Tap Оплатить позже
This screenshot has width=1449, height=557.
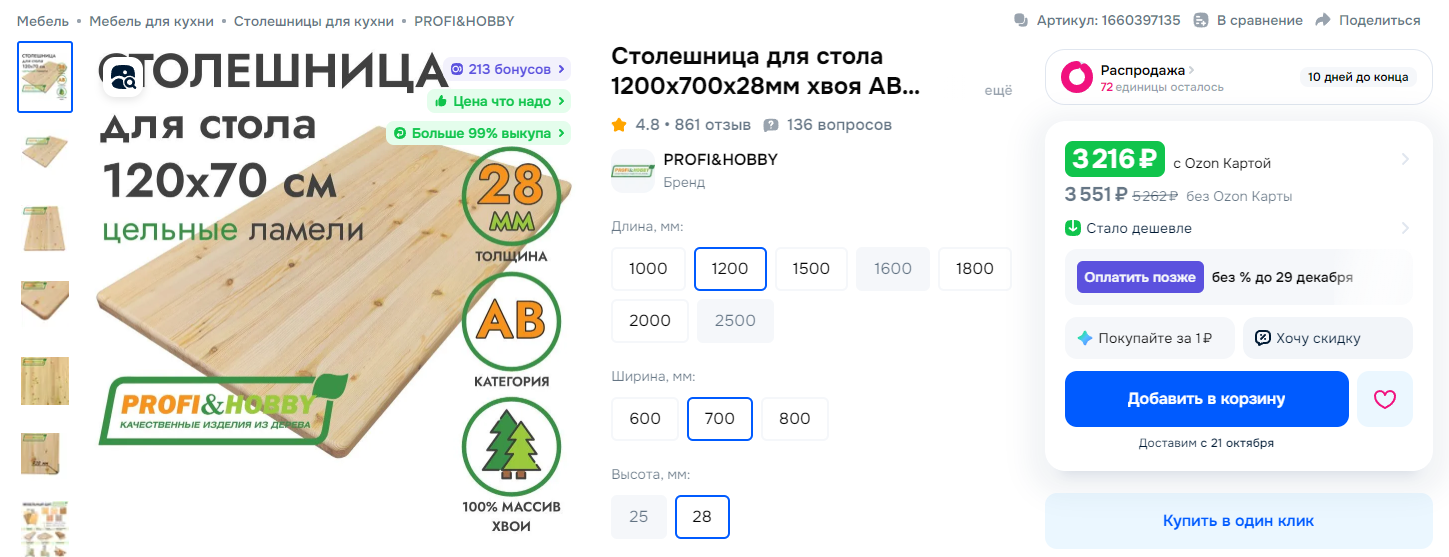[x=1140, y=277]
